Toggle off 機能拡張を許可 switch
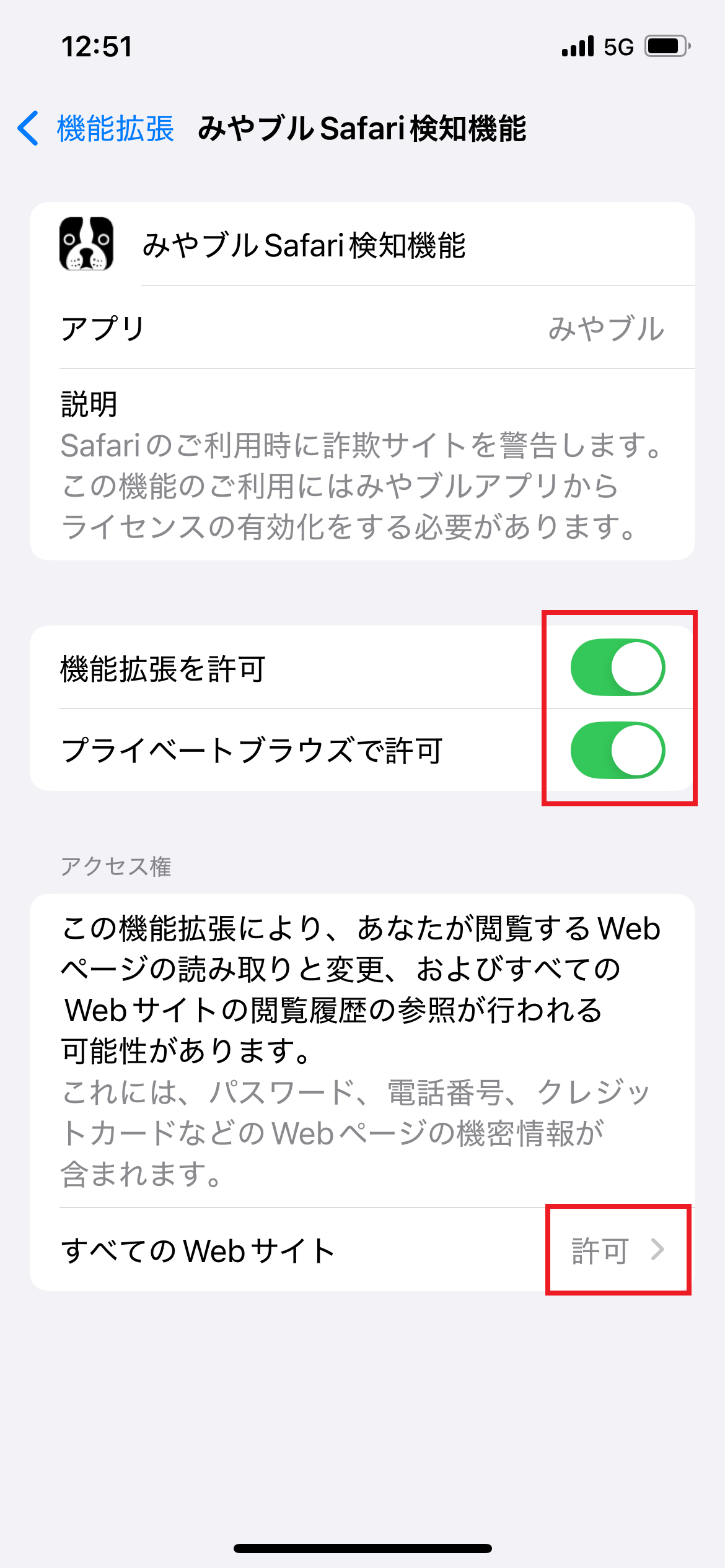This screenshot has width=725, height=1568. tap(617, 668)
